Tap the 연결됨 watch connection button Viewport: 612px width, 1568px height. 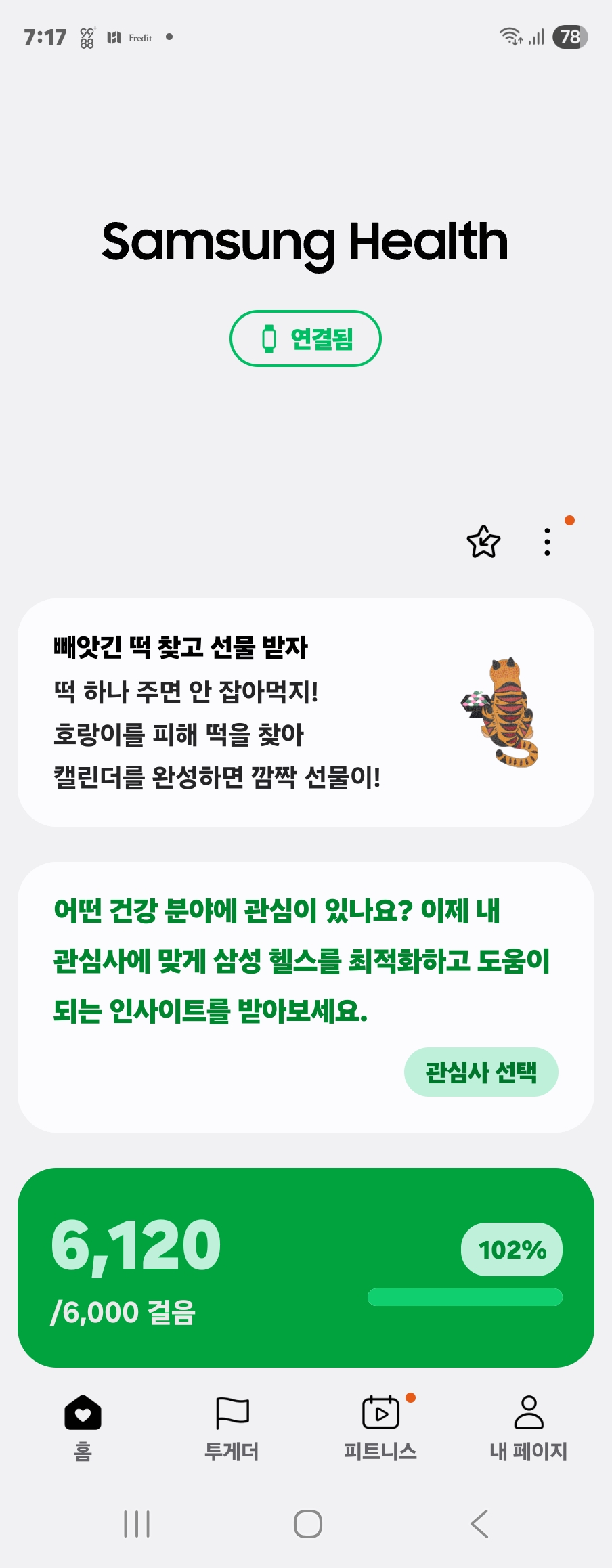(305, 339)
